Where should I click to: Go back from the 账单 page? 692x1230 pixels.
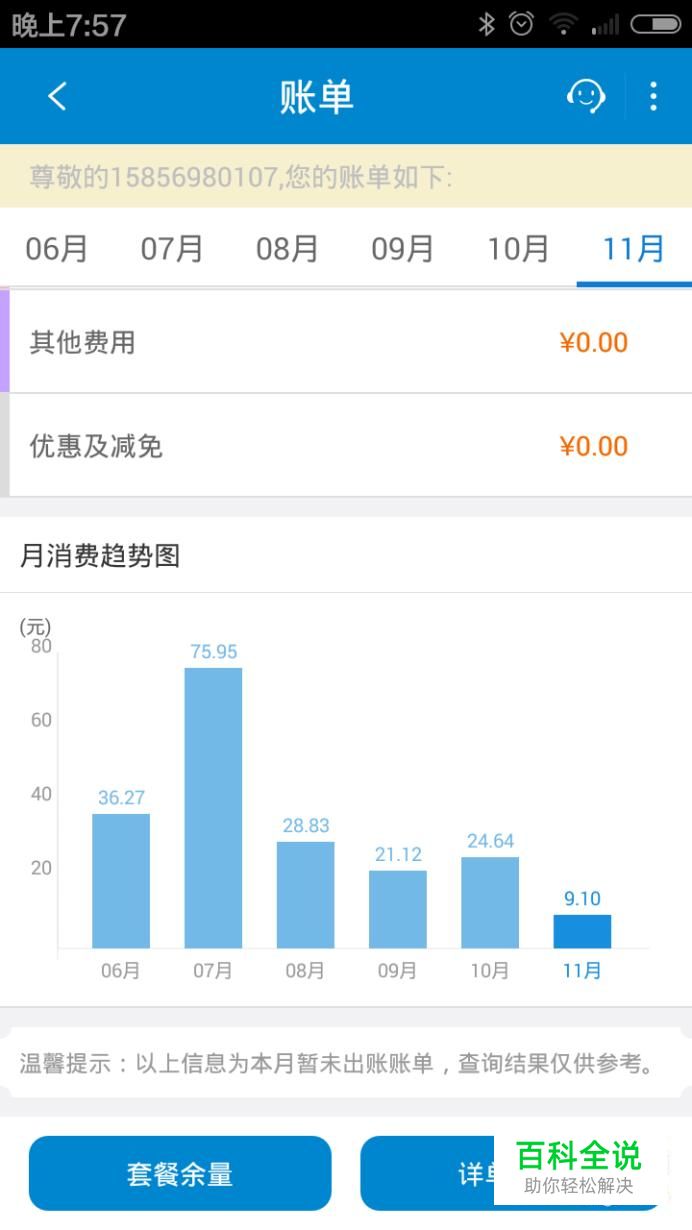pyautogui.click(x=57, y=96)
